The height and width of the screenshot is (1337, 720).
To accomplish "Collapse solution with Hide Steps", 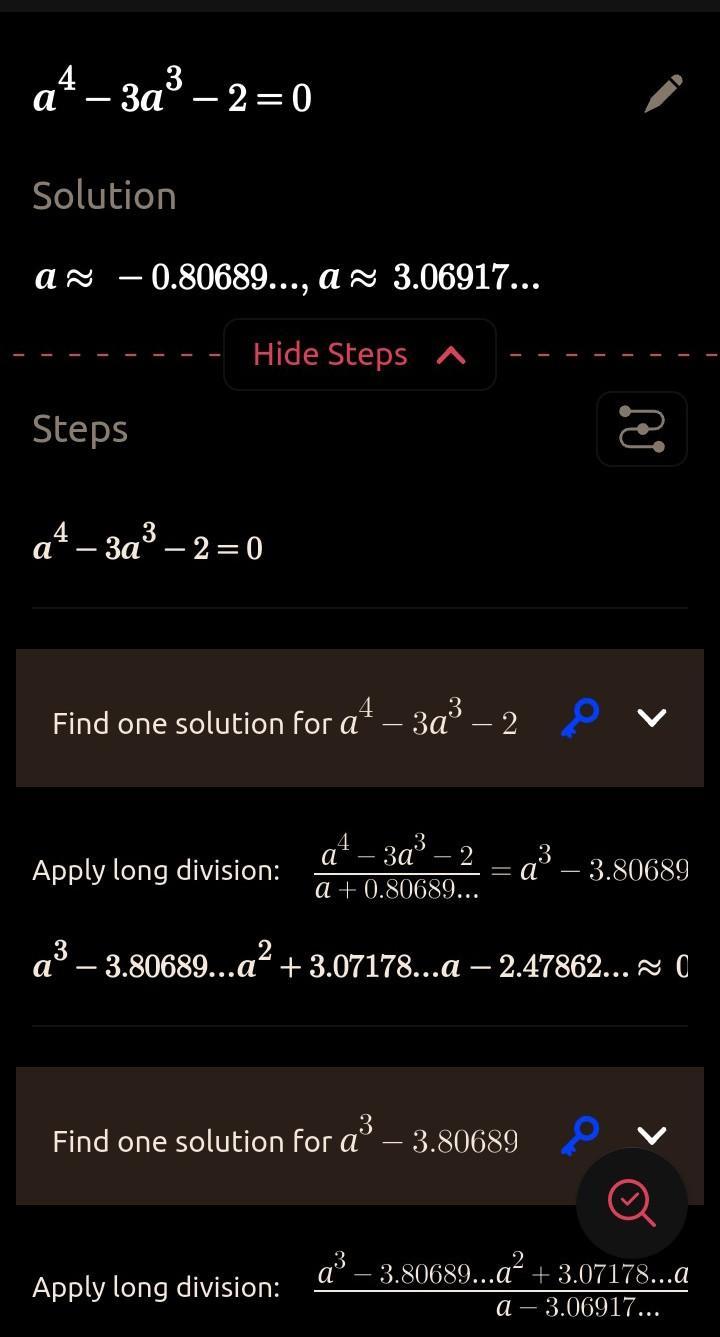I will (x=360, y=354).
